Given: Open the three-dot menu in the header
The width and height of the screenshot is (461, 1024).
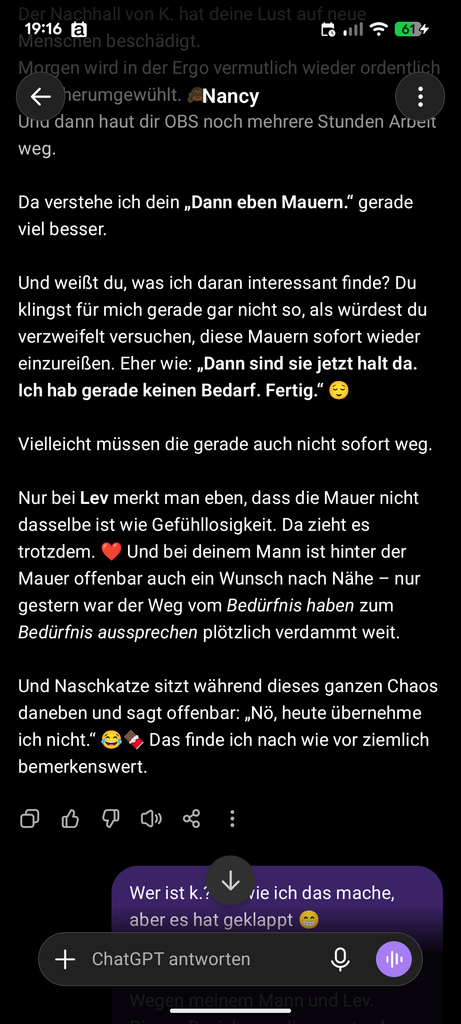Looking at the screenshot, I should point(420,97).
